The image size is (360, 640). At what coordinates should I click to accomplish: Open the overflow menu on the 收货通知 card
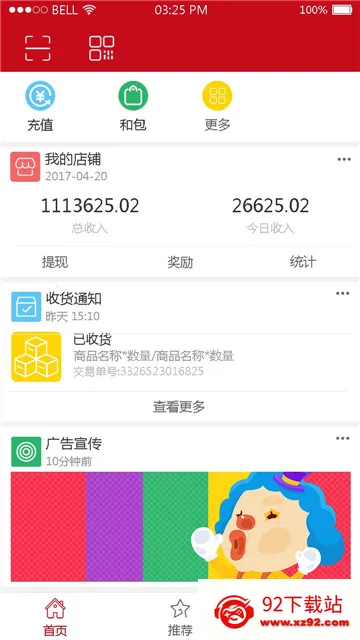point(342,293)
